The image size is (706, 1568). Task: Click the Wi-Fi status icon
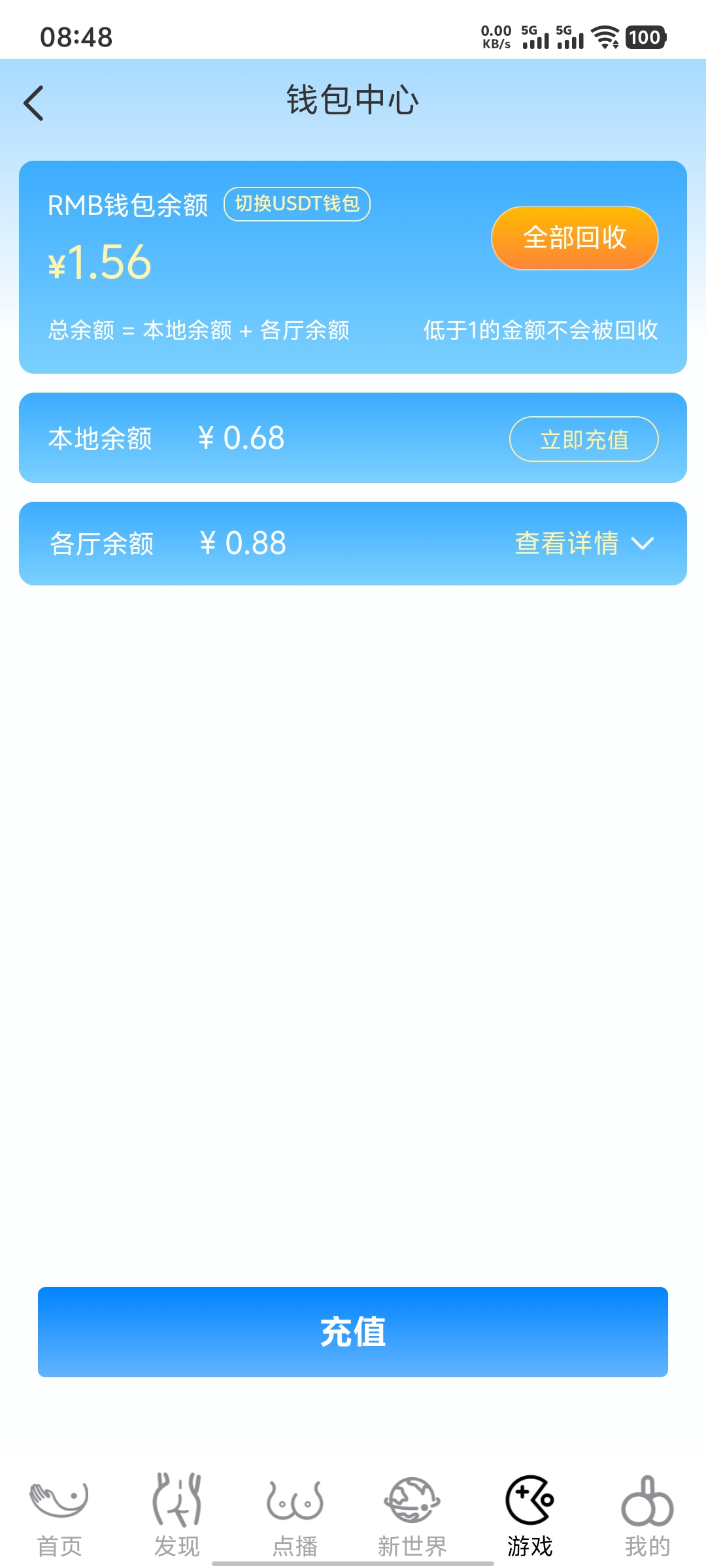click(605, 37)
